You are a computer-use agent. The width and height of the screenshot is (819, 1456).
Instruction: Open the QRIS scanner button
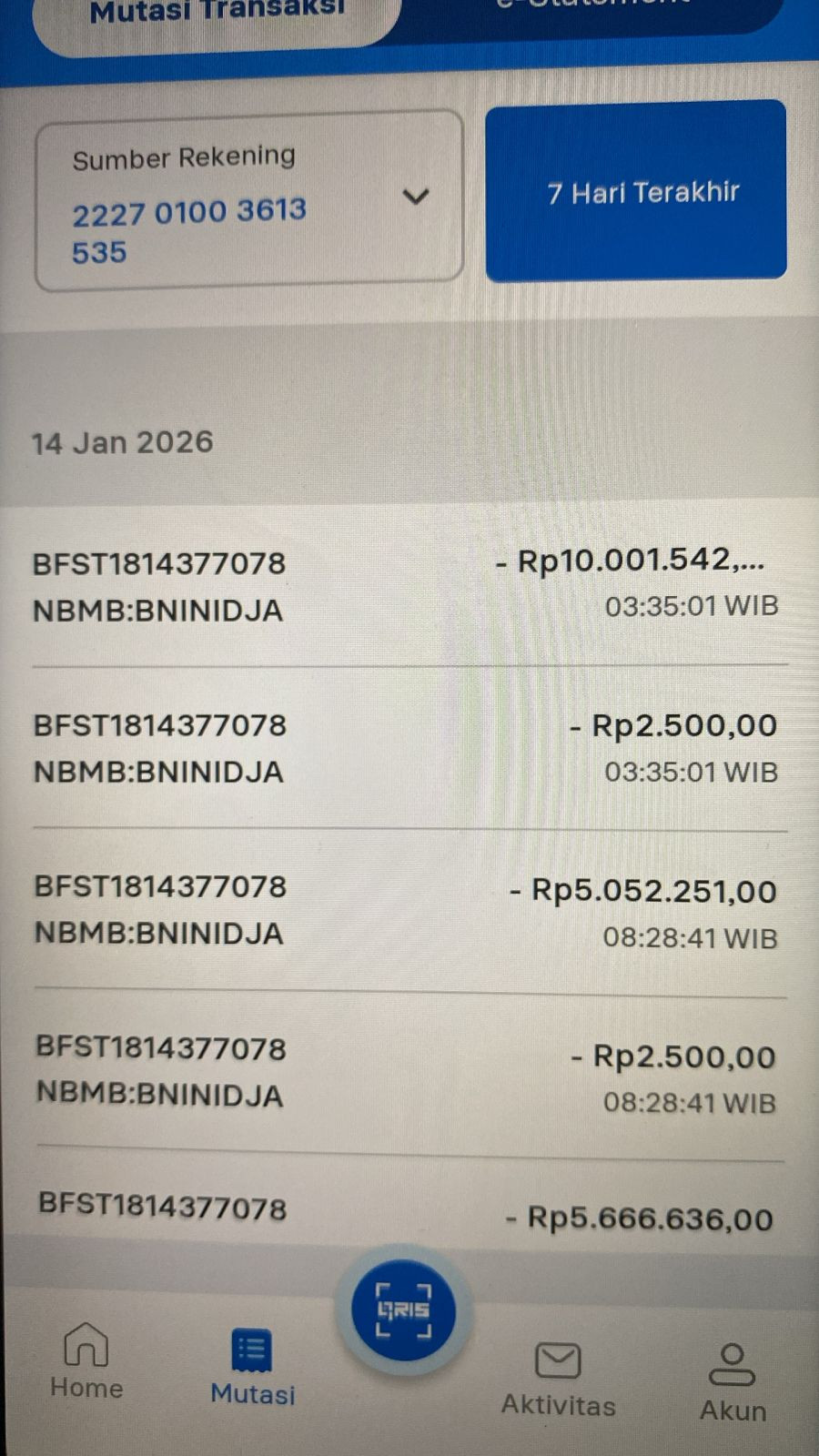(x=404, y=1310)
